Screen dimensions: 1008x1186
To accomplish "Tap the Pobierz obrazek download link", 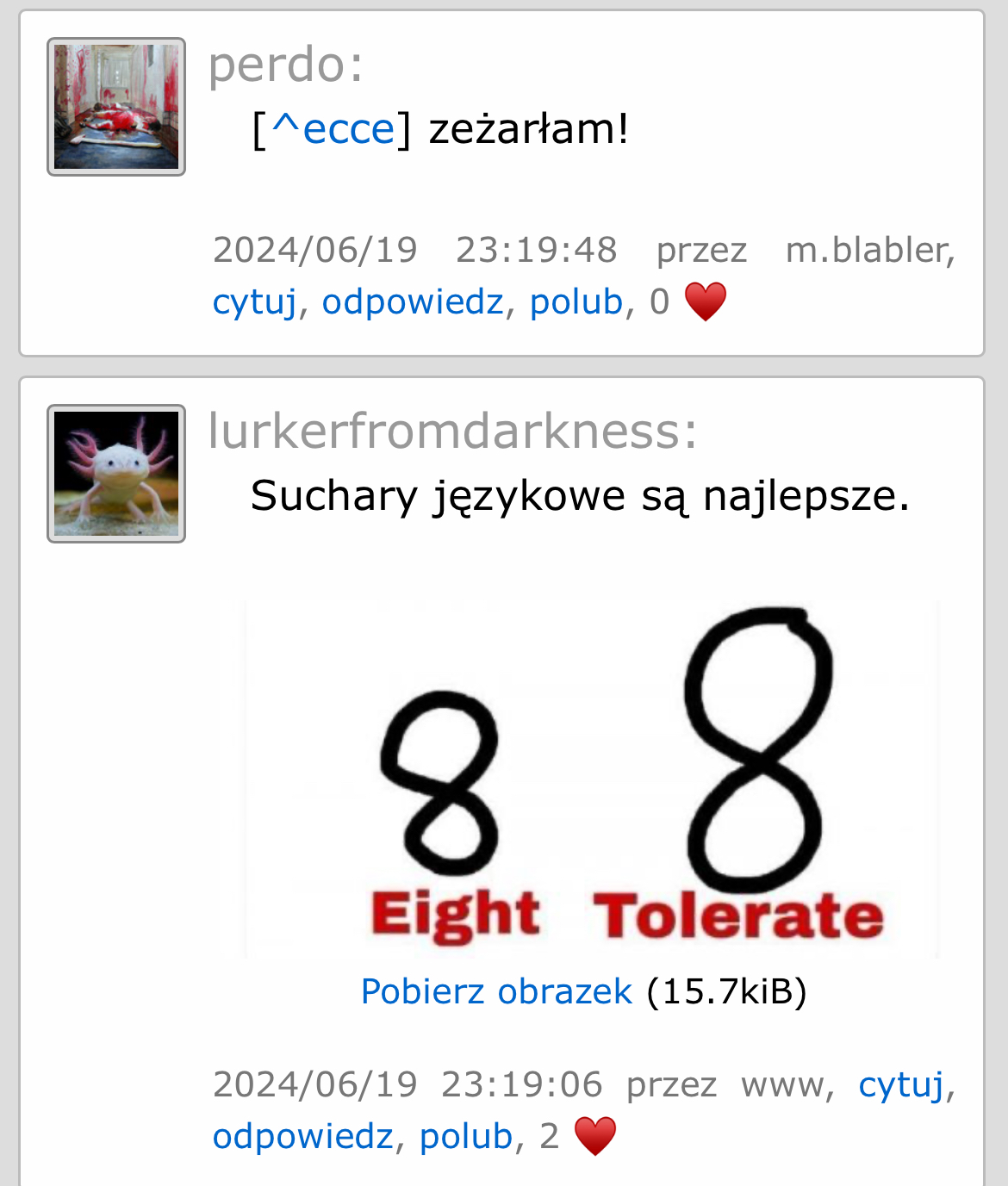I will [496, 992].
